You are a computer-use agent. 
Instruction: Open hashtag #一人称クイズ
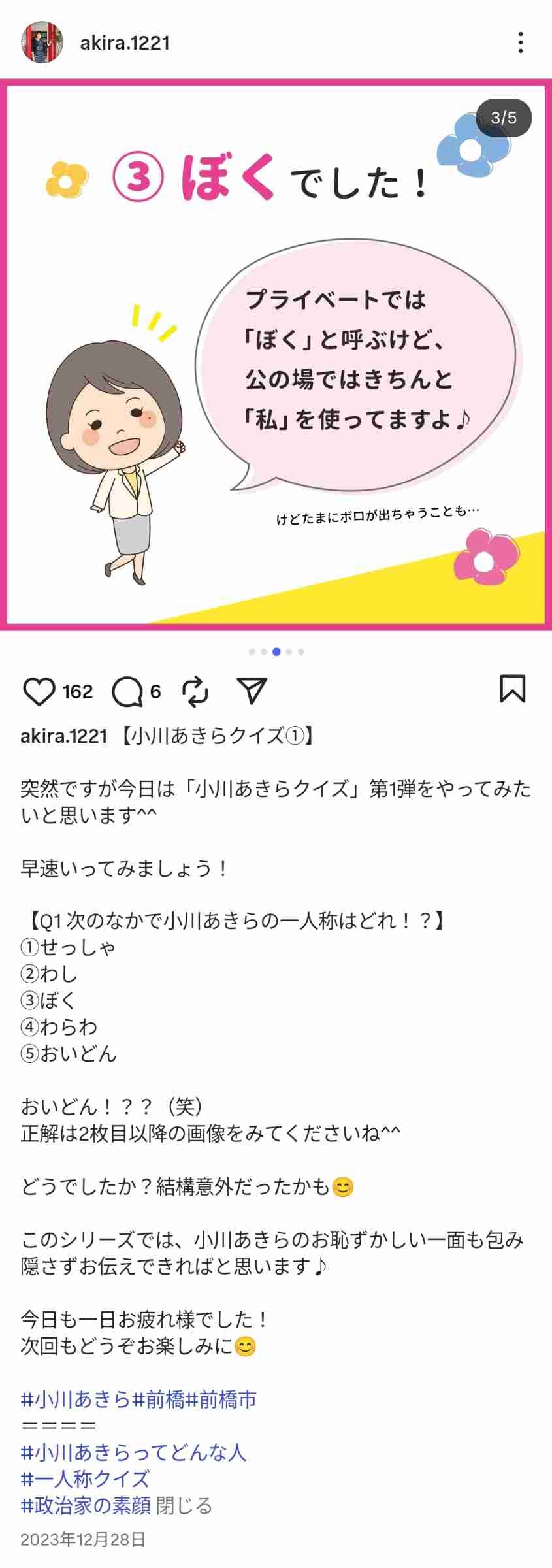coord(86,1479)
